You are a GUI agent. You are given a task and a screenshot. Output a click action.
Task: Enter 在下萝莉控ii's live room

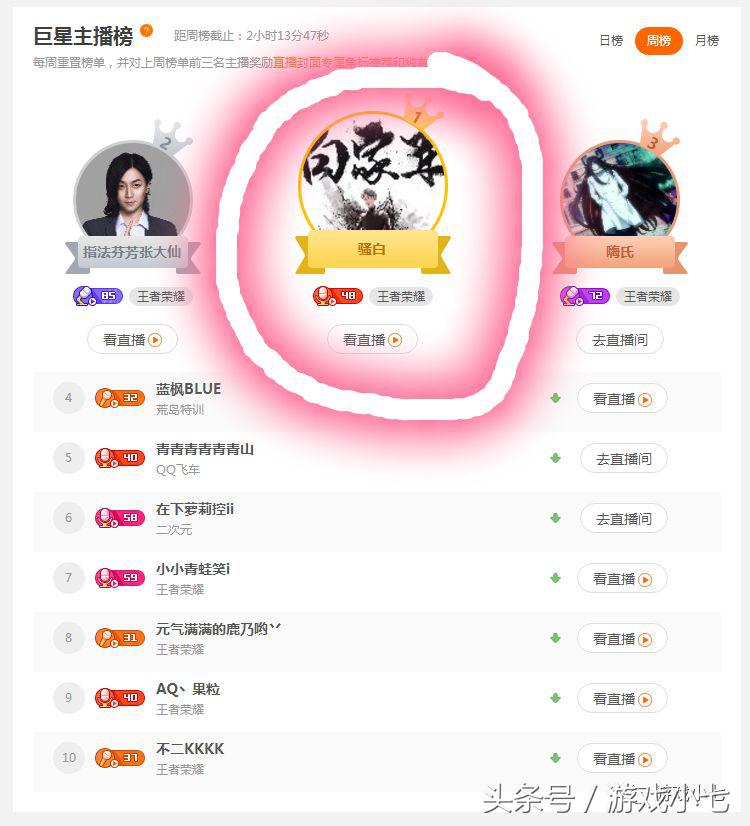623,519
